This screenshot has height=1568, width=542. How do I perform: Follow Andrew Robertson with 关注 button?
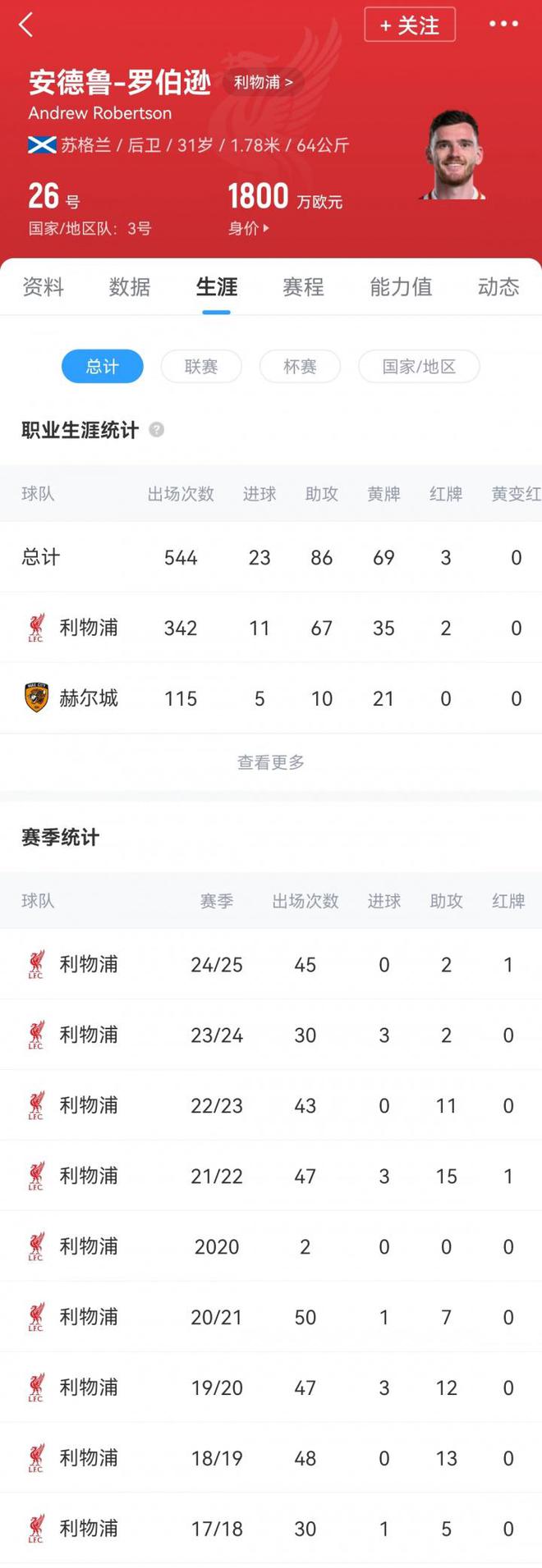tap(410, 25)
